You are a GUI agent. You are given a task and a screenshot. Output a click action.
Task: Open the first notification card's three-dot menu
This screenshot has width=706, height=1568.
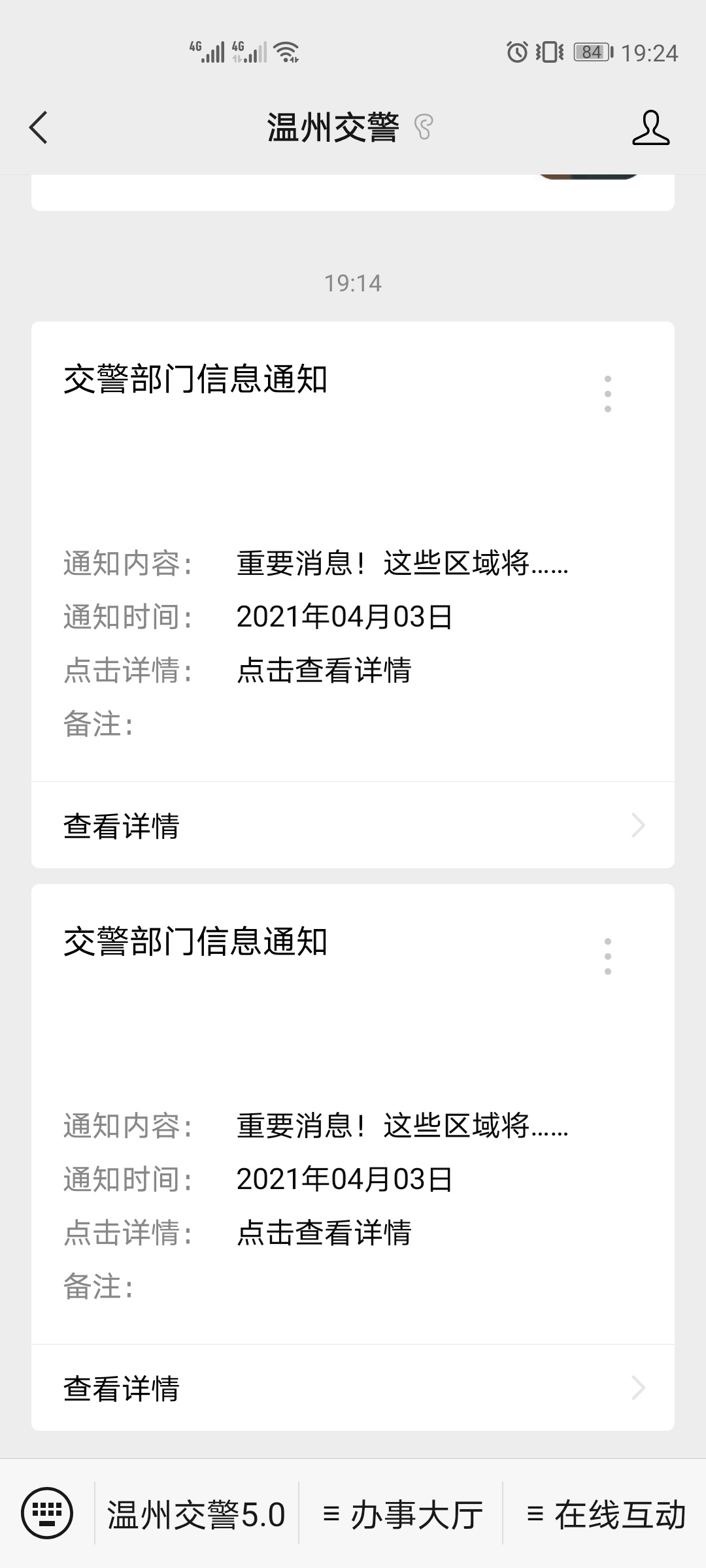(x=608, y=394)
